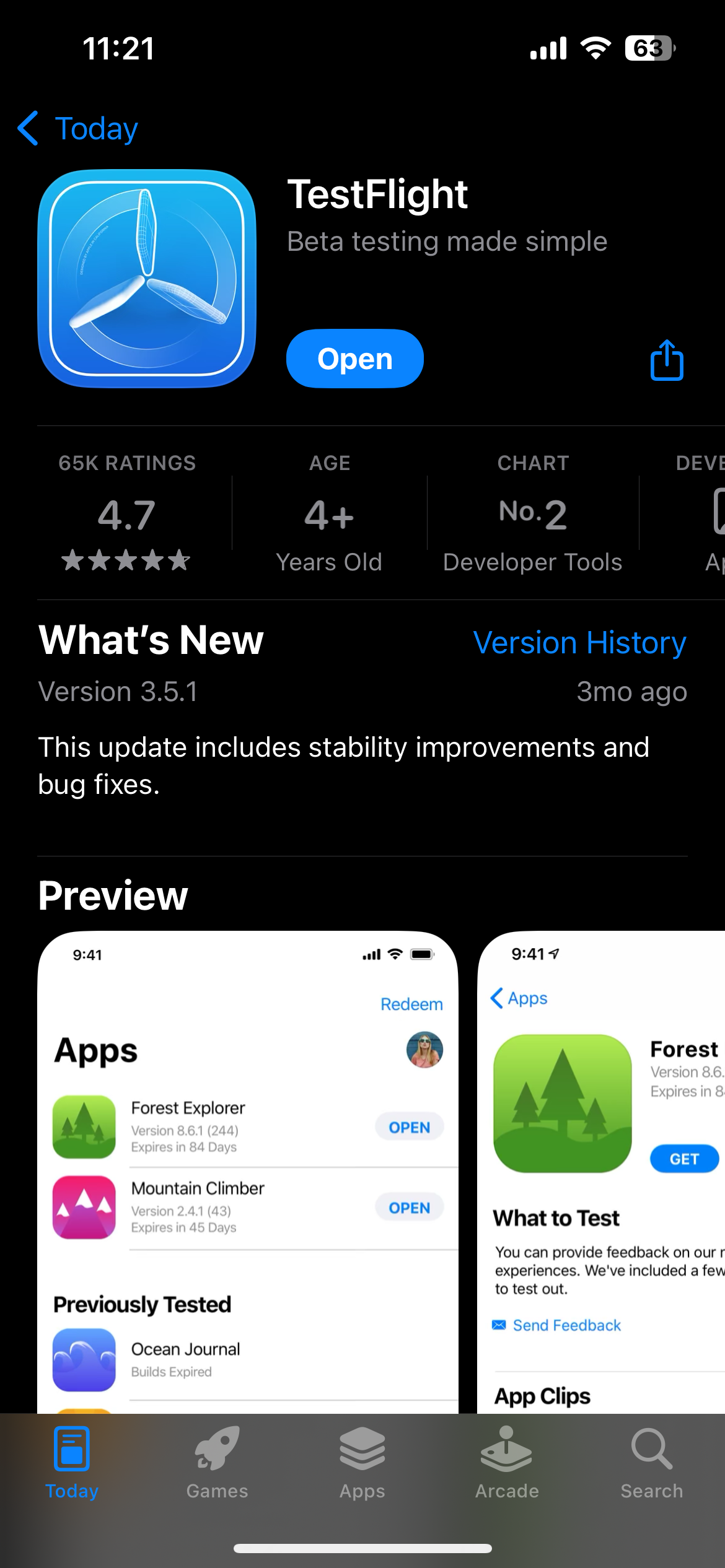The image size is (725, 1568).
Task: Open the first preview screenshot with Apps list
Action: click(248, 1170)
